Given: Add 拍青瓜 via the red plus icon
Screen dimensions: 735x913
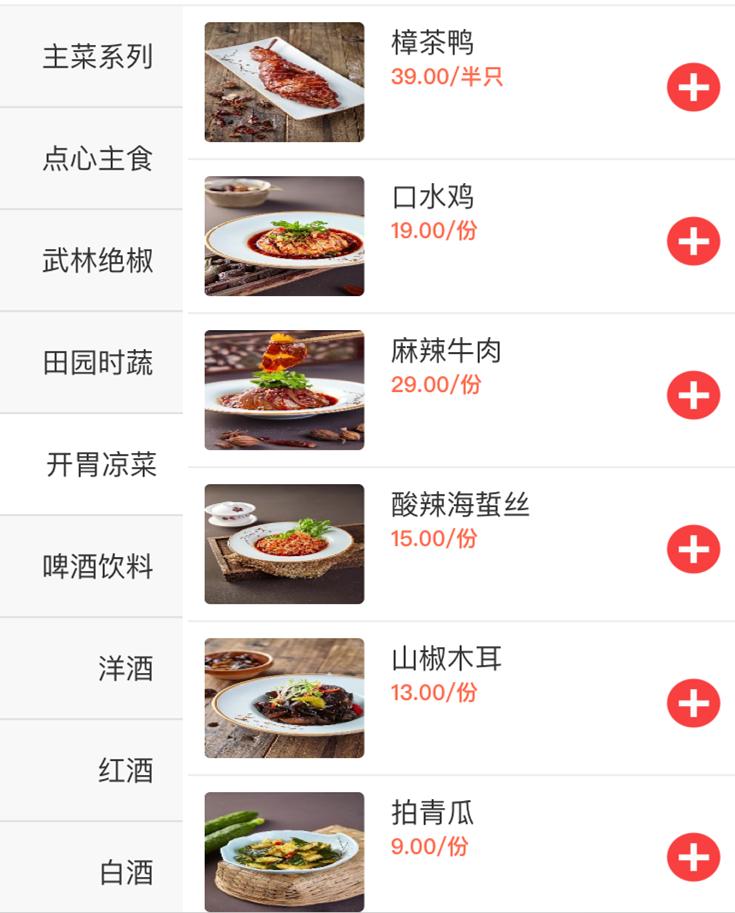Looking at the screenshot, I should pyautogui.click(x=694, y=858).
